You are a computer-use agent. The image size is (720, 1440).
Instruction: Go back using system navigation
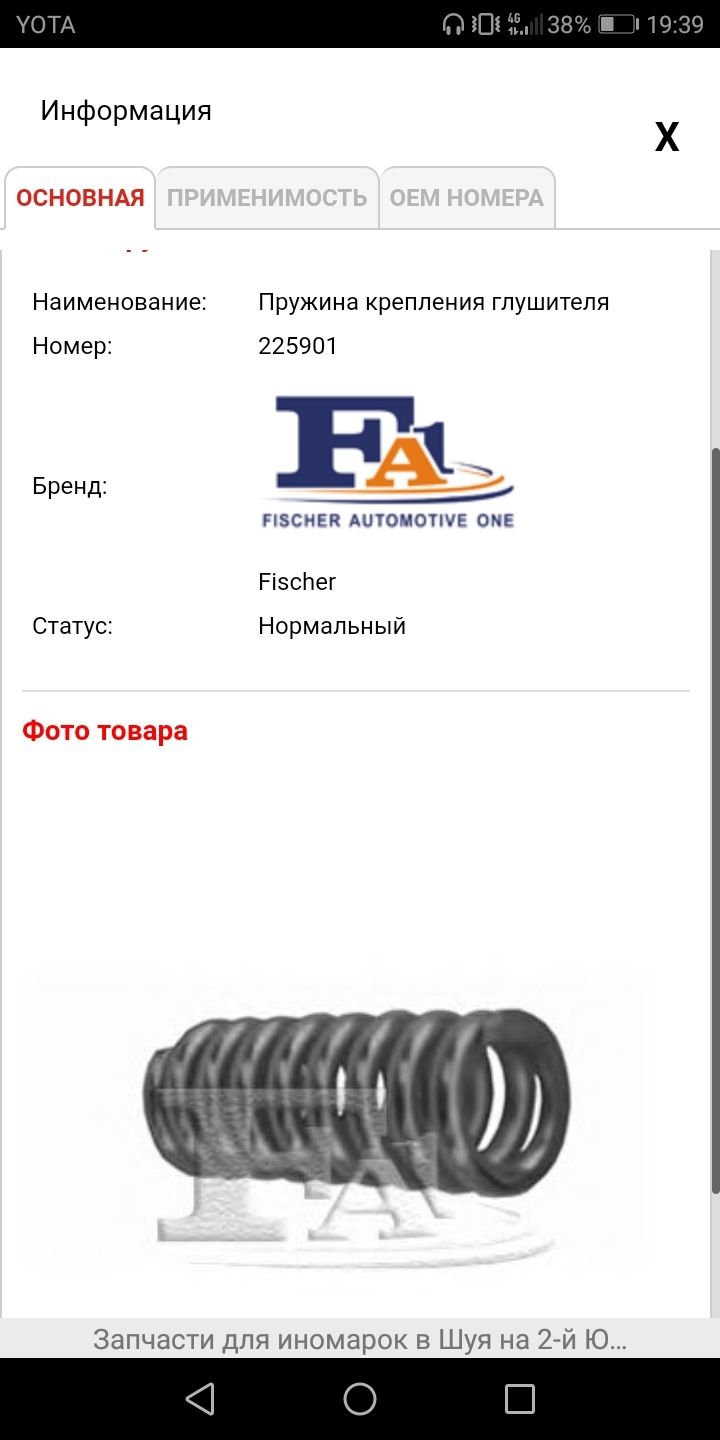click(200, 1398)
